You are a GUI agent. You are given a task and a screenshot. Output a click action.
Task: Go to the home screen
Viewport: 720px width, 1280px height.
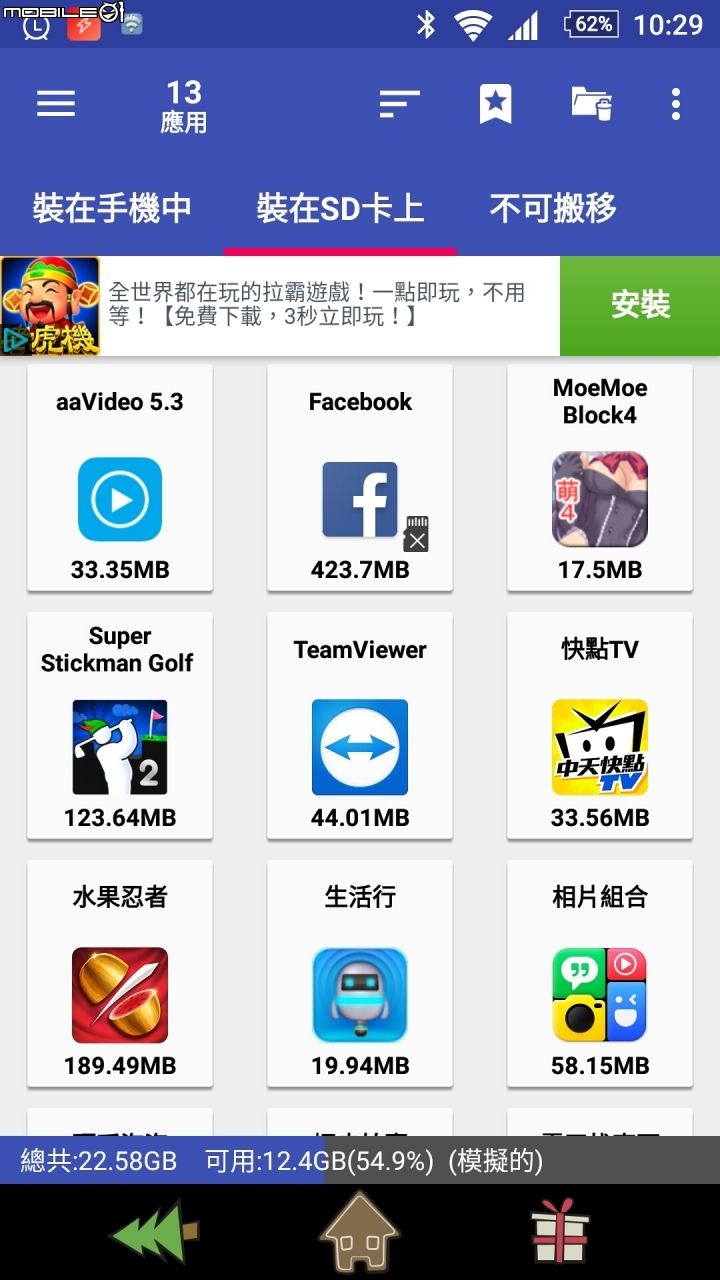tap(360, 1232)
